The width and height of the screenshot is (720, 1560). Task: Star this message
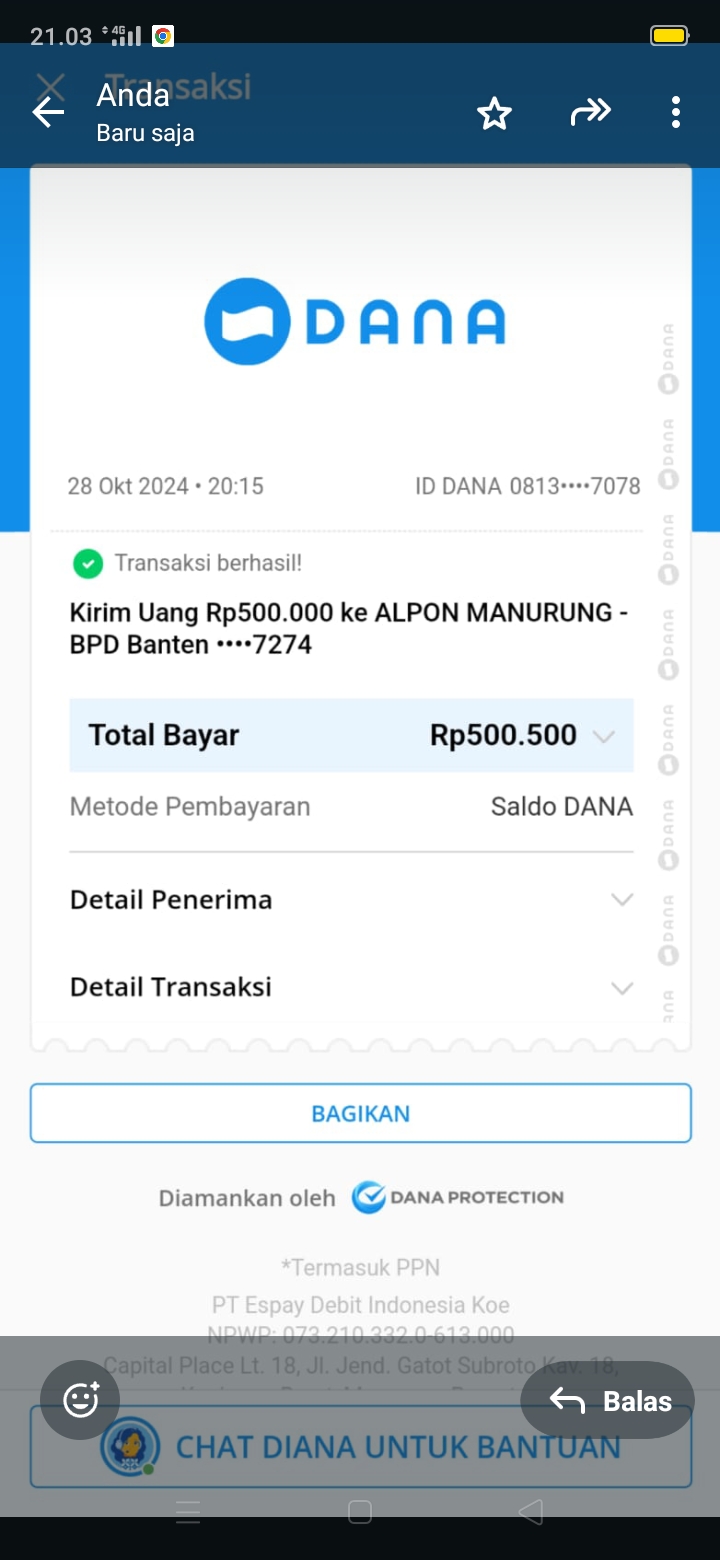(x=494, y=114)
